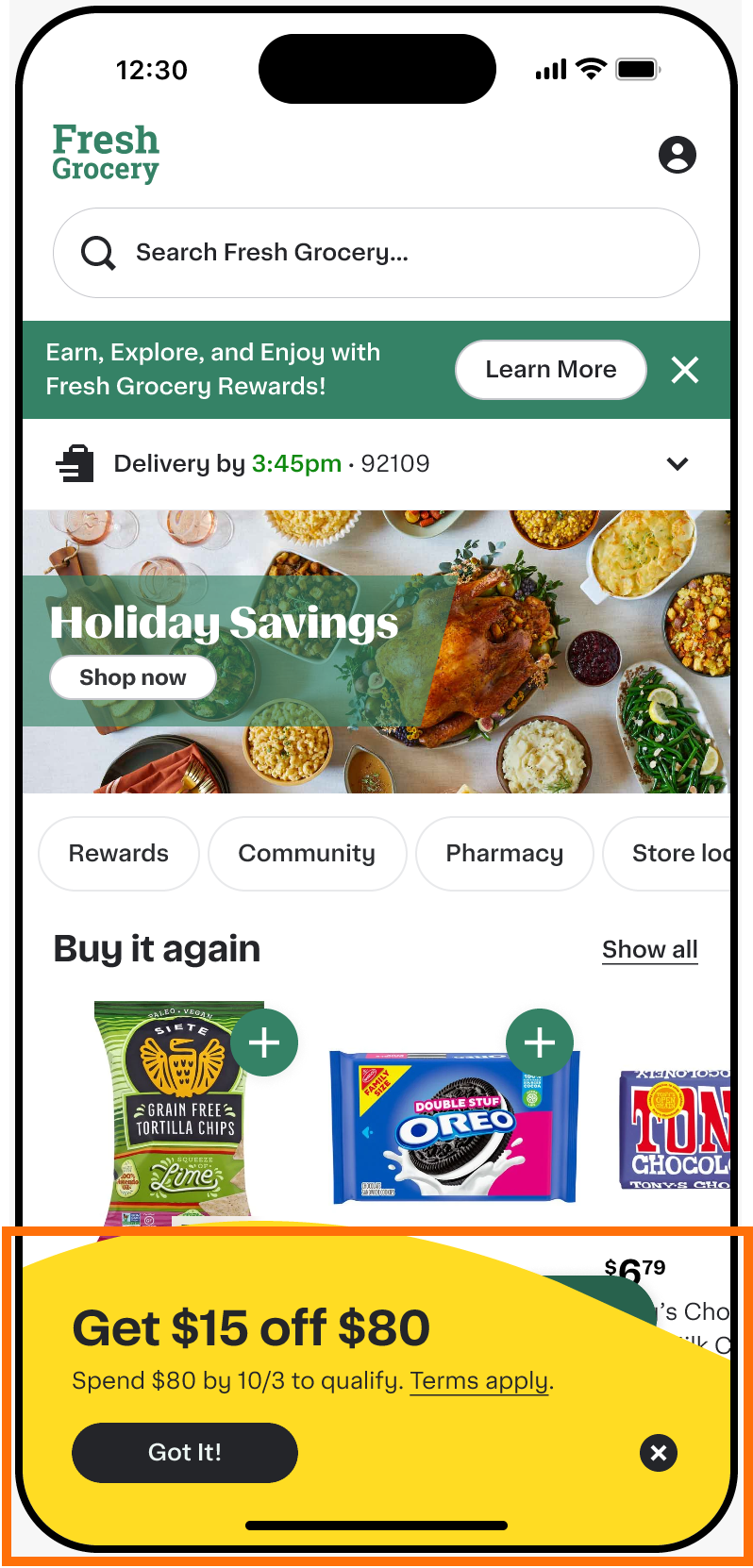The height and width of the screenshot is (1568, 753).
Task: Open the Store locator chip
Action: click(675, 854)
